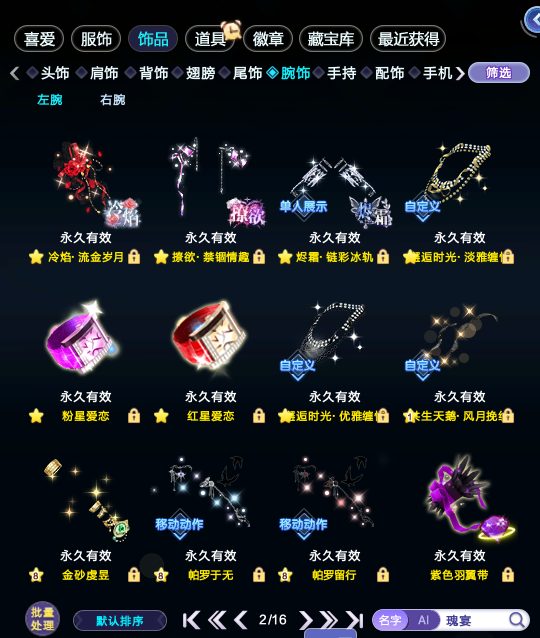Open the 道具 tab

pos(210,39)
